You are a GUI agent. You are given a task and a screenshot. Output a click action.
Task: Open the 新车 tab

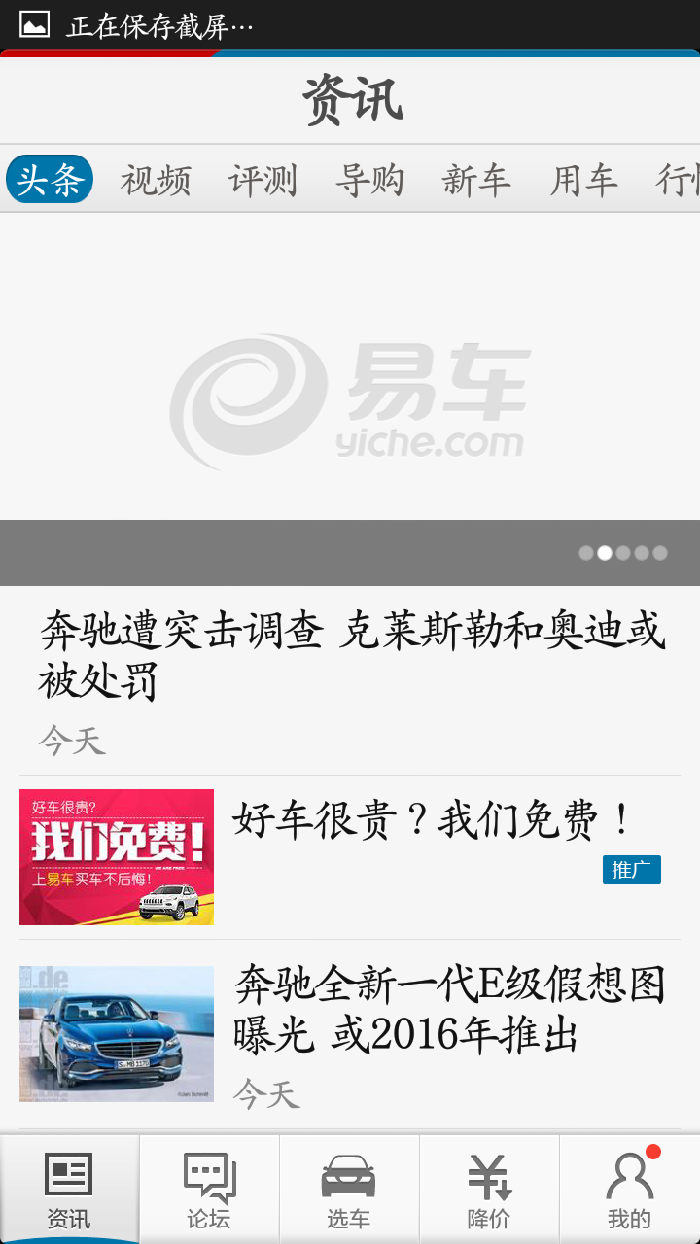(x=476, y=180)
